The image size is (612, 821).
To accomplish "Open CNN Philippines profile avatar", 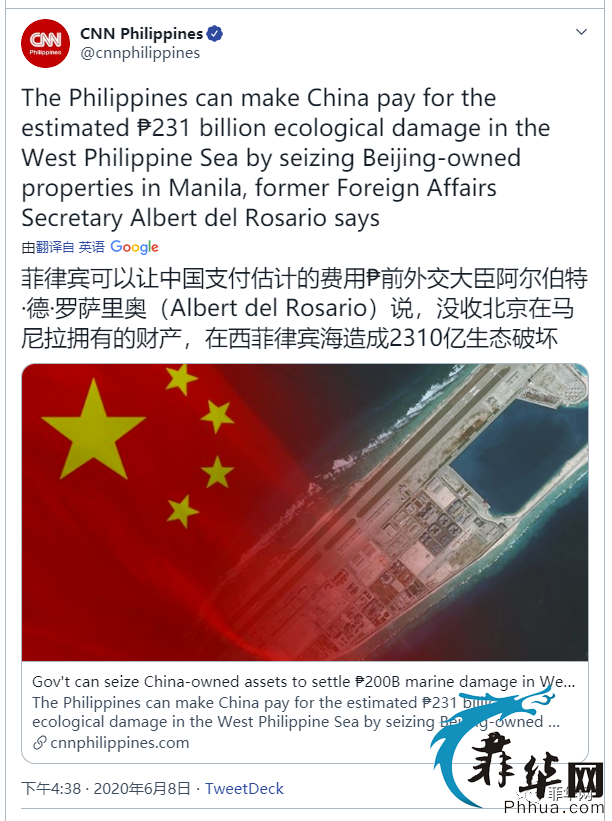I will click(x=45, y=43).
